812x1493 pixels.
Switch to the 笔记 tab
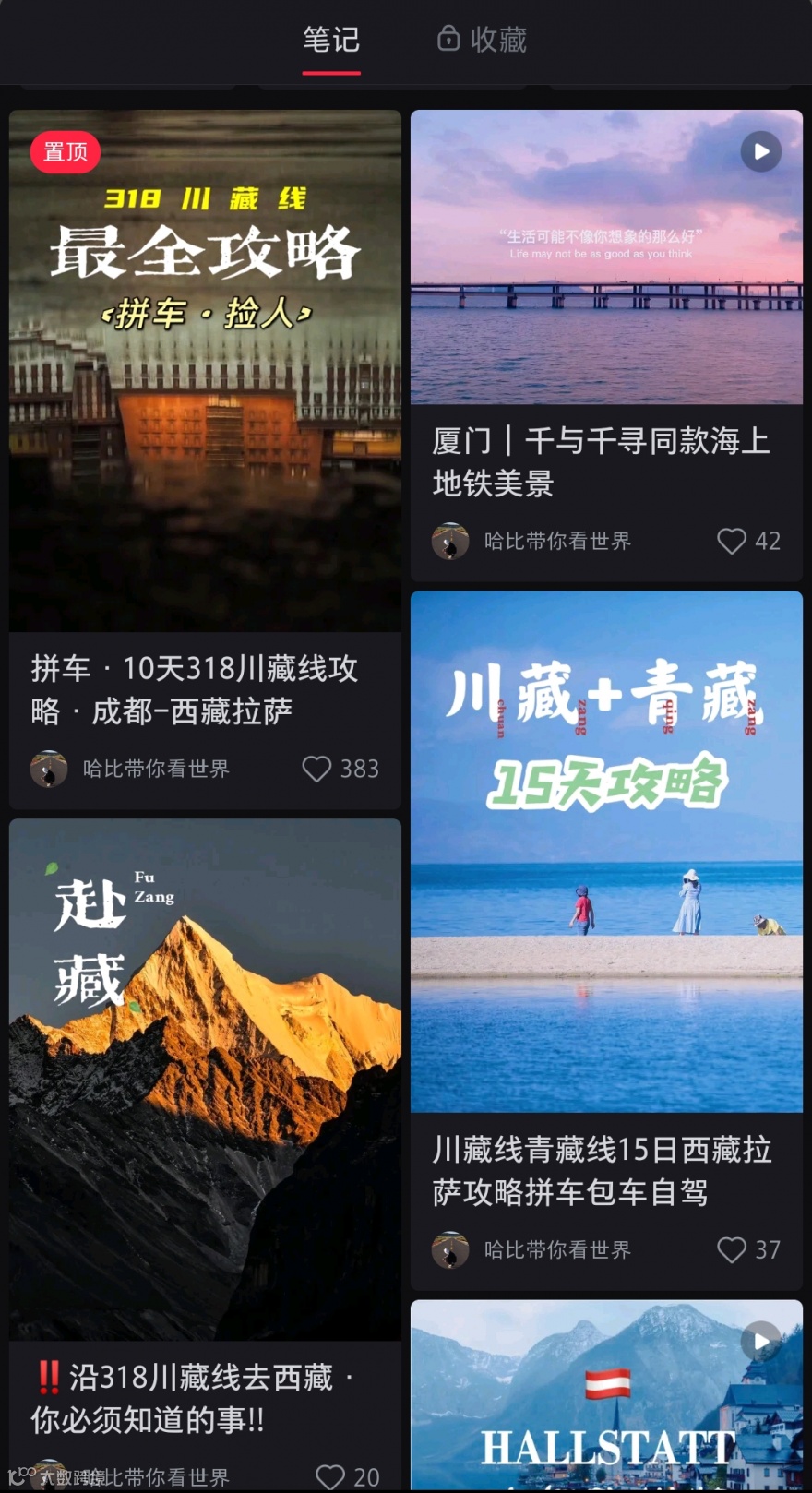click(x=331, y=40)
